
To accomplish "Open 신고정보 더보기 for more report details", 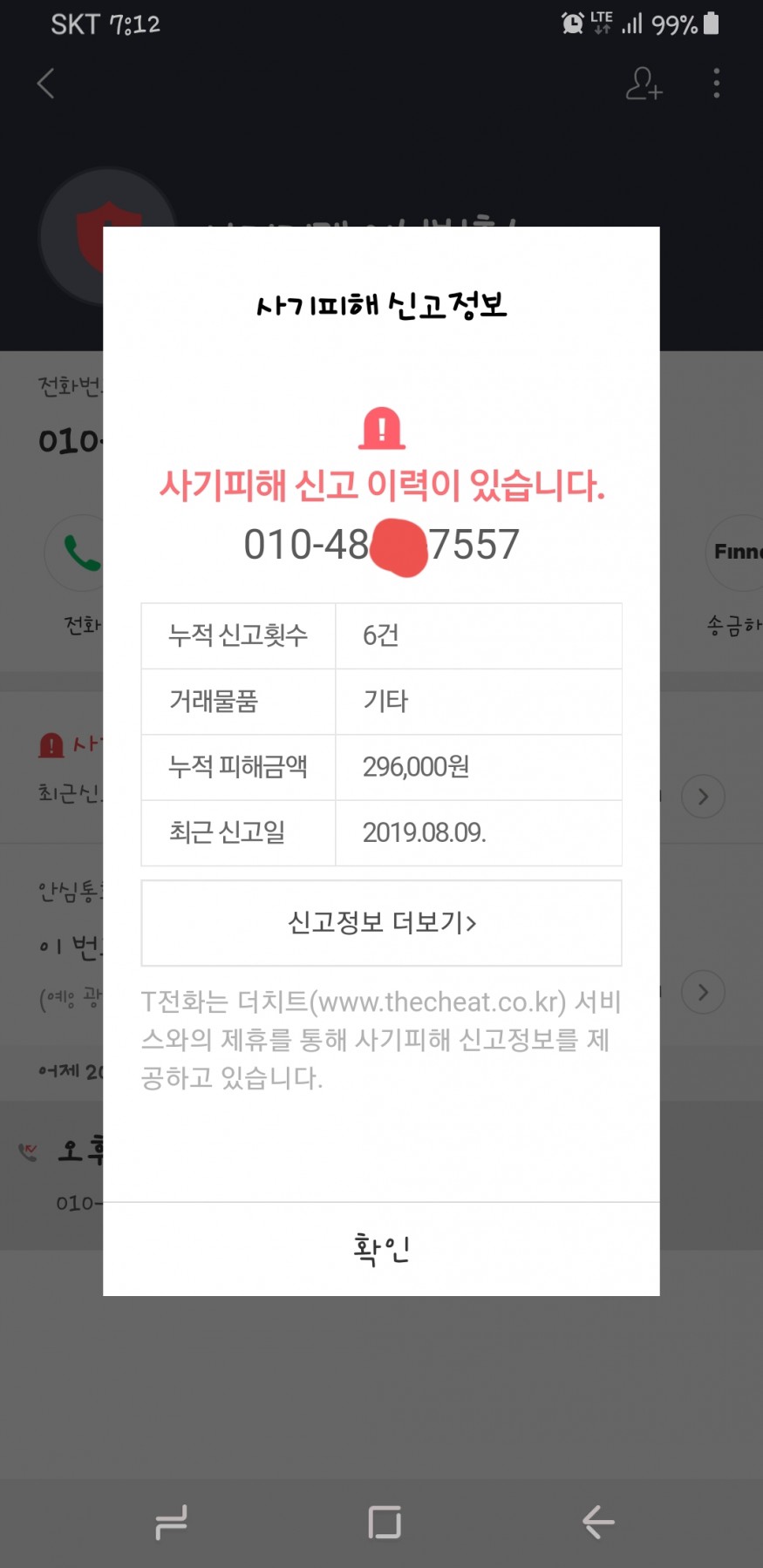I will pyautogui.click(x=381, y=923).
